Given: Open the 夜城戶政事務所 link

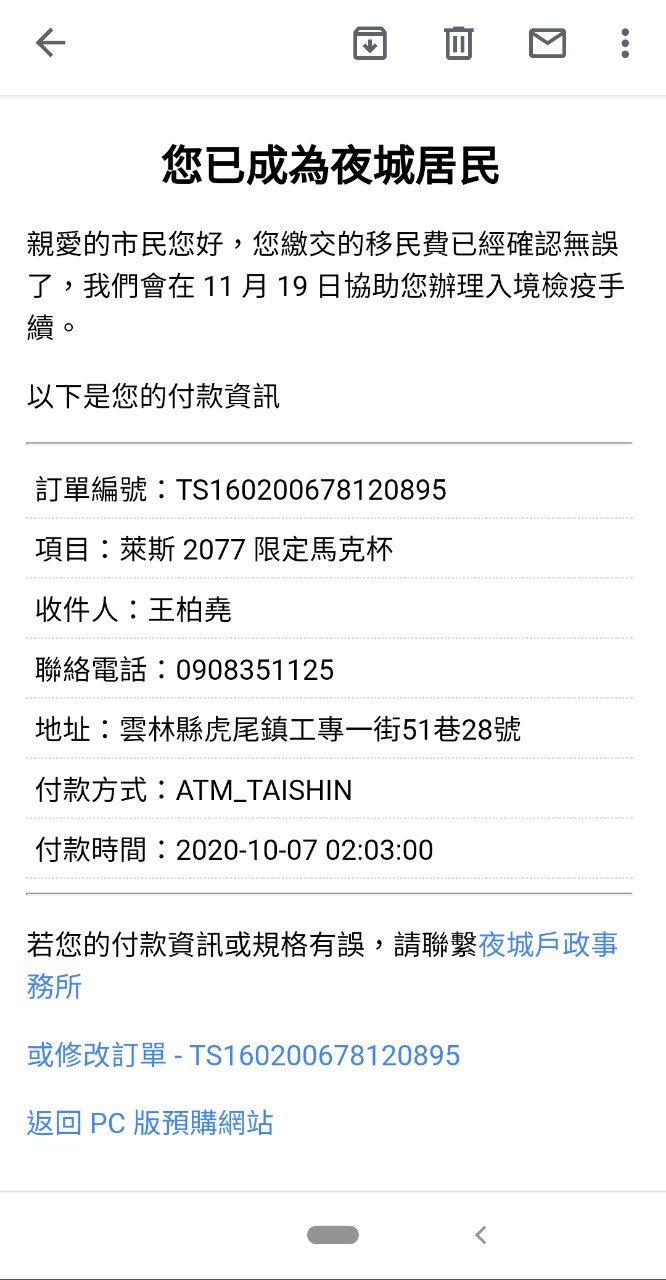Looking at the screenshot, I should (x=548, y=945).
